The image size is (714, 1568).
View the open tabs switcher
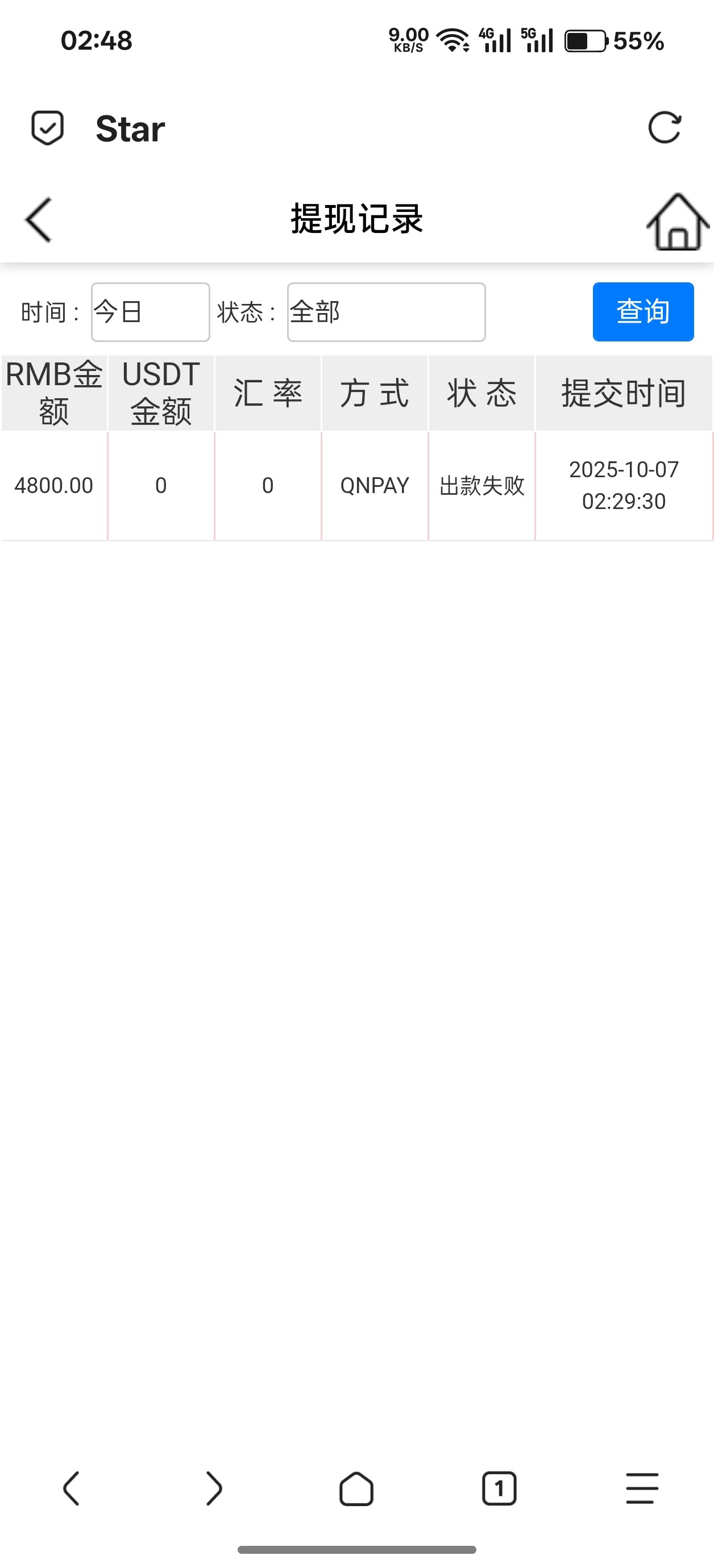point(499,1488)
